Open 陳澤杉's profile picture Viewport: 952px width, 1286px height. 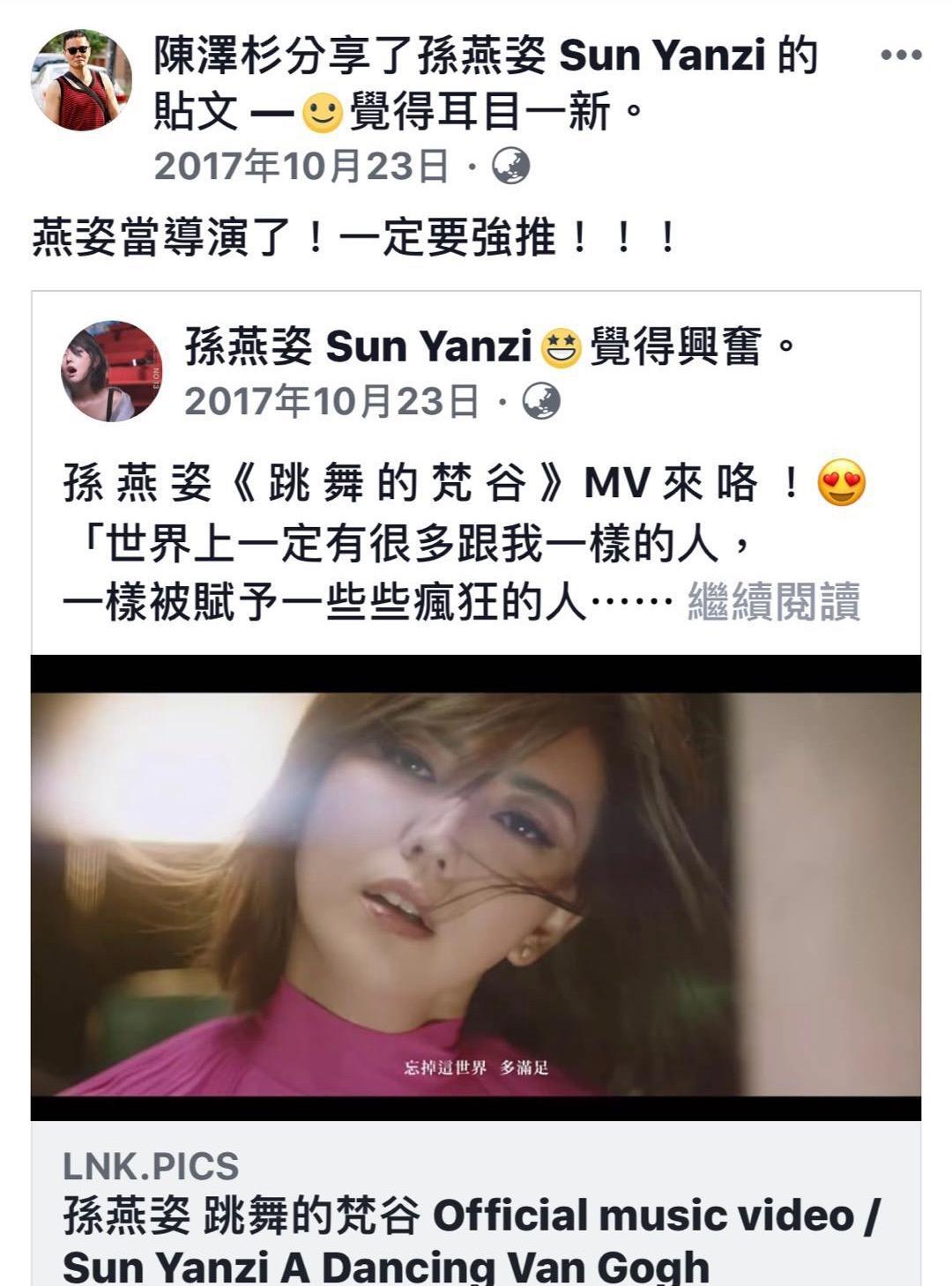coord(81,79)
